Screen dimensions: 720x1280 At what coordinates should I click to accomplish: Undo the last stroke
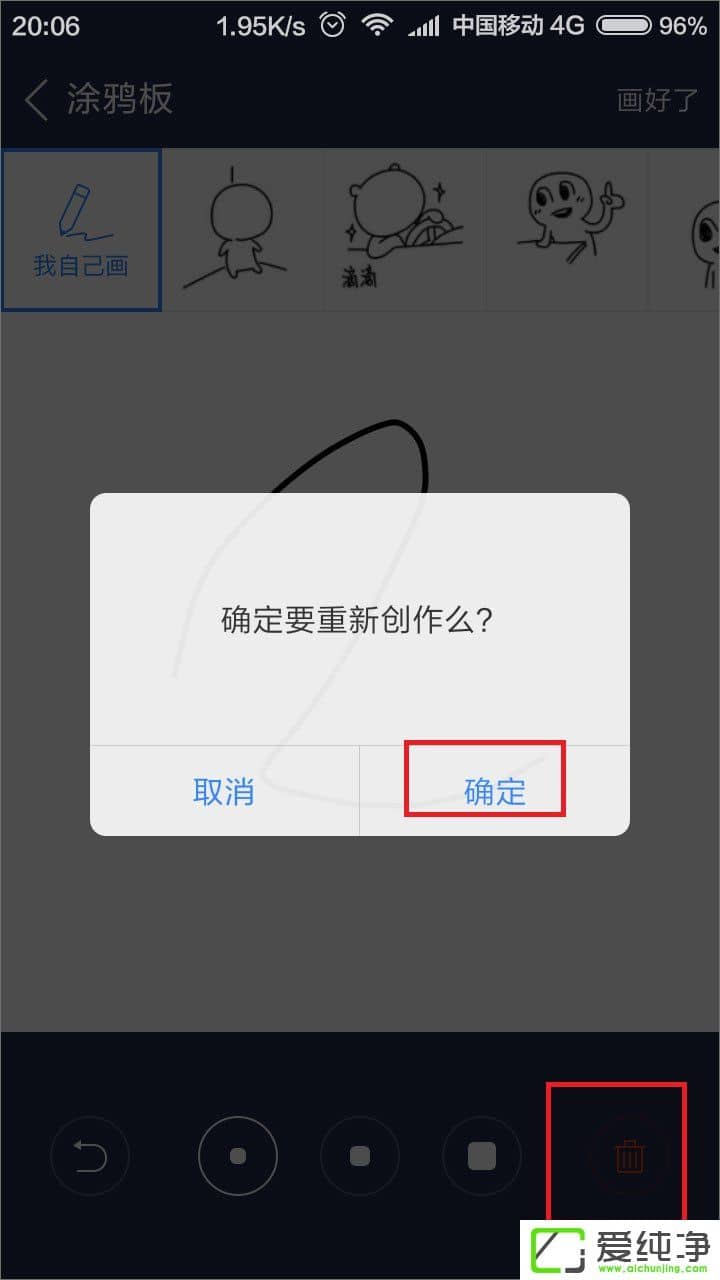tap(90, 1157)
